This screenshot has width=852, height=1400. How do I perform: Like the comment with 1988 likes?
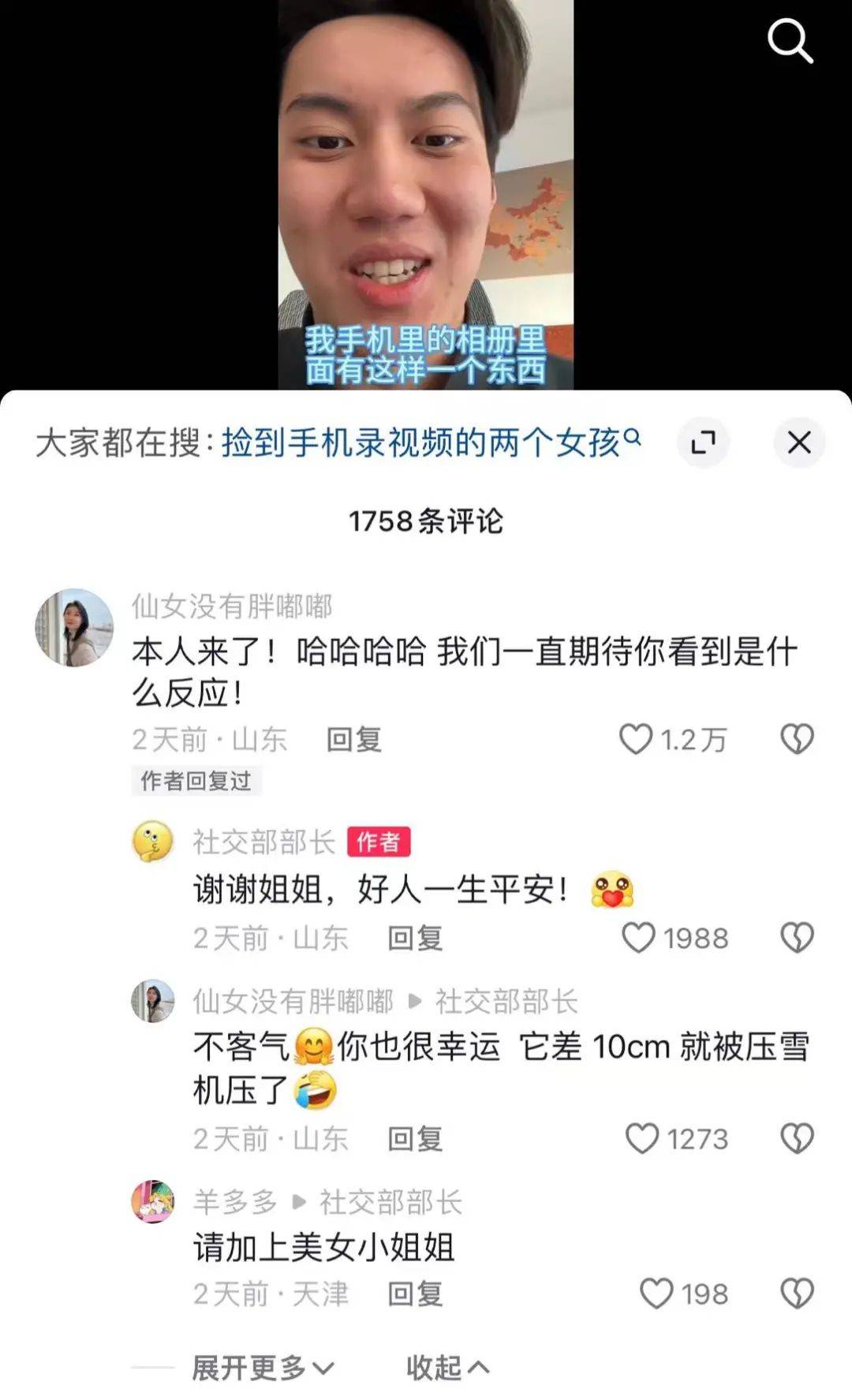point(638,938)
